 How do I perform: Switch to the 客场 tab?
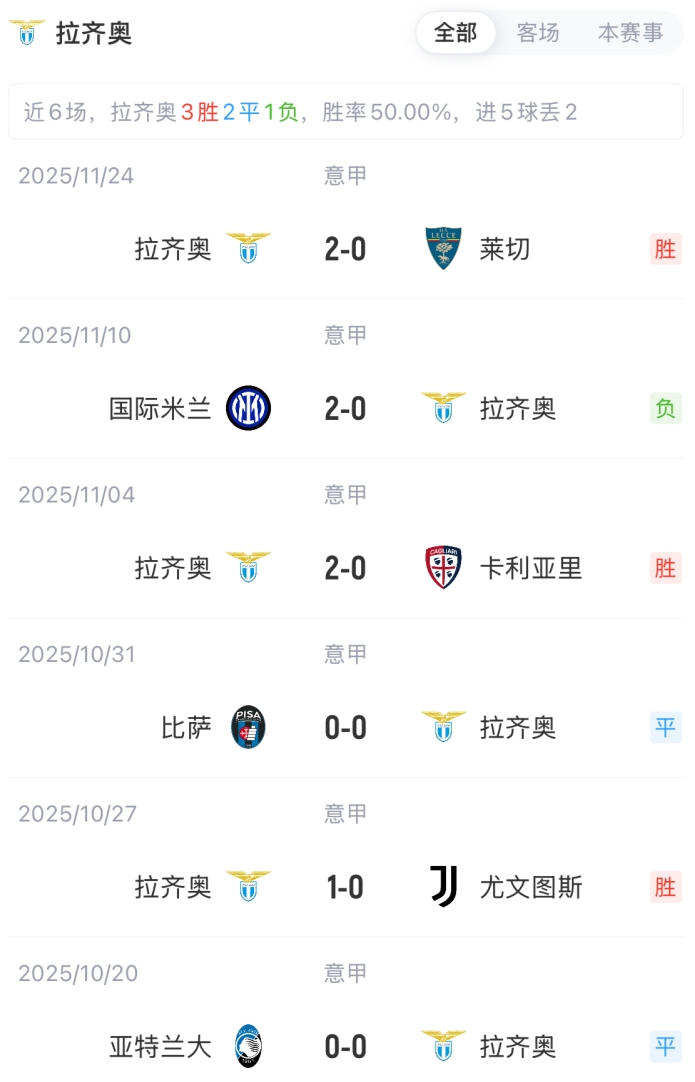538,33
